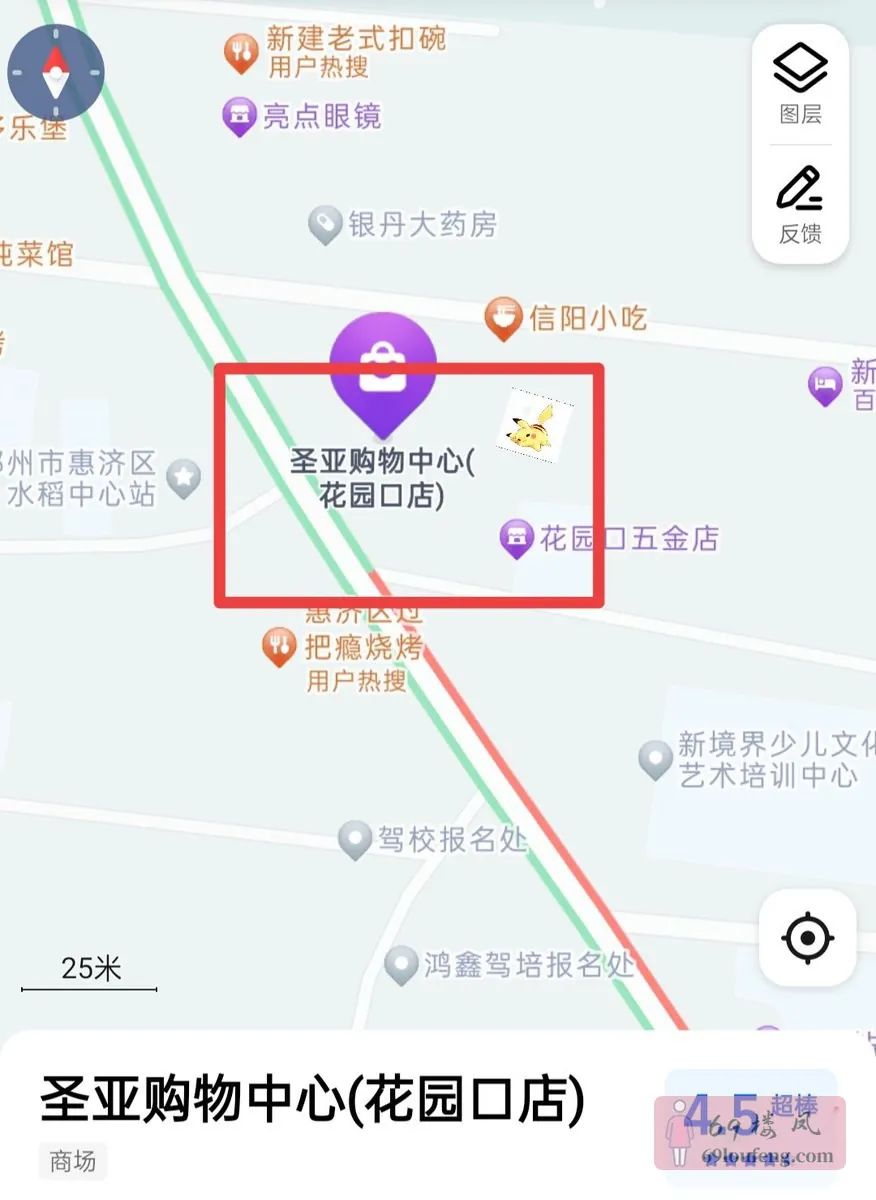Tap the star icon at 水稻中心站
Viewport: 876px width, 1200px height.
(183, 479)
